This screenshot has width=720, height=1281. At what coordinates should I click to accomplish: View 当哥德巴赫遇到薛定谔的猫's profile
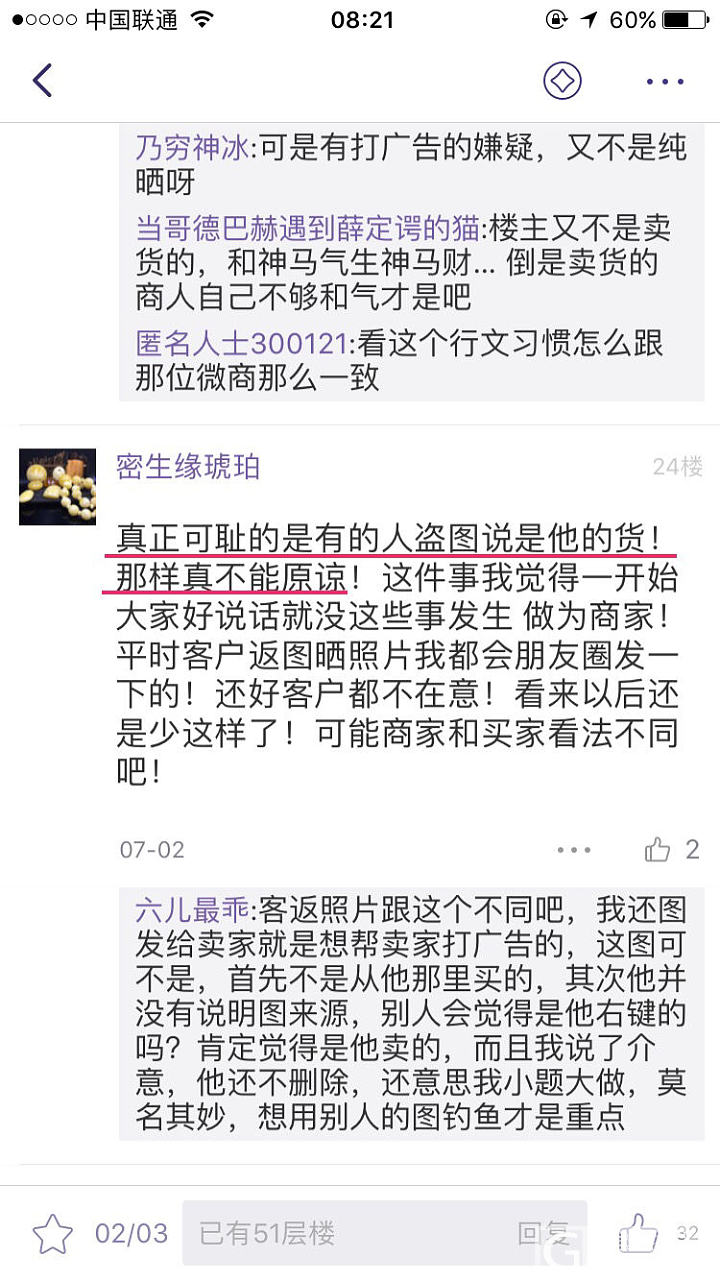[310, 229]
